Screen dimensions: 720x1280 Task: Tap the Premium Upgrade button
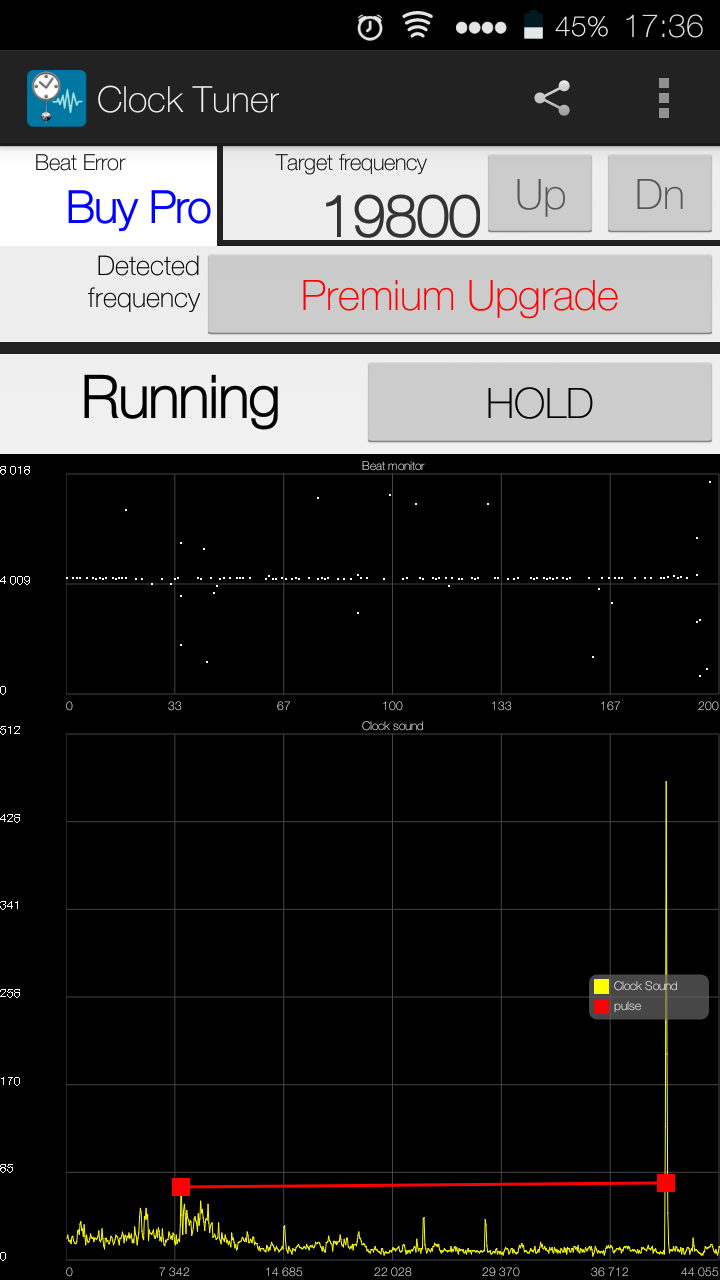click(460, 295)
